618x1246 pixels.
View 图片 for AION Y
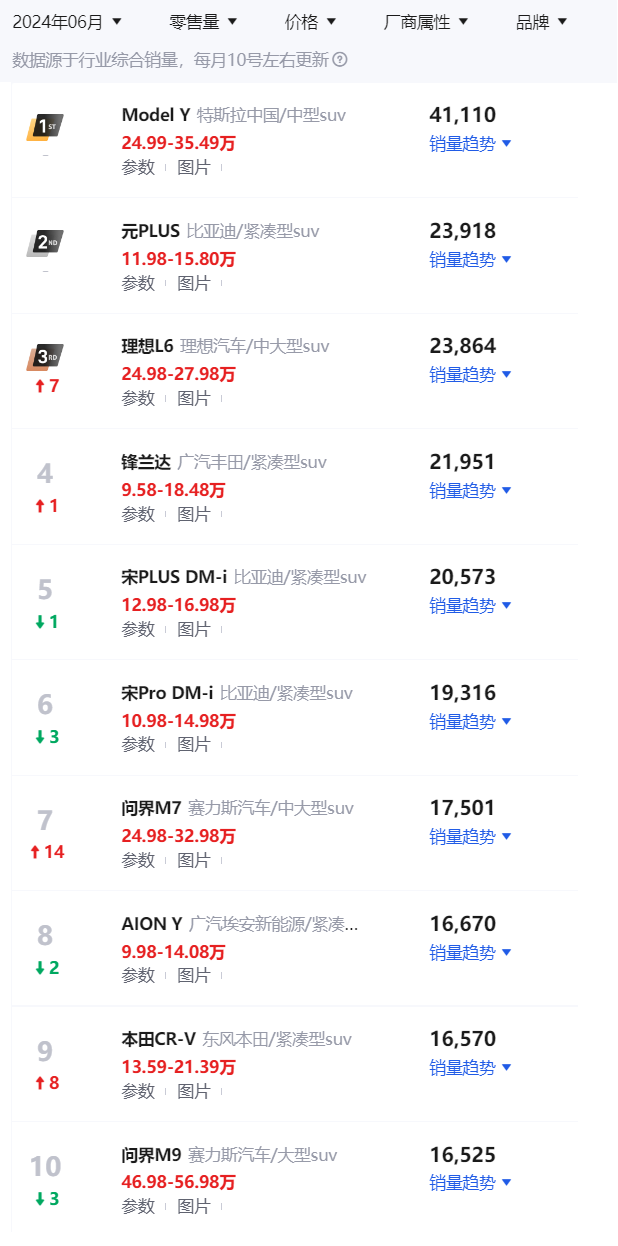pyautogui.click(x=194, y=975)
